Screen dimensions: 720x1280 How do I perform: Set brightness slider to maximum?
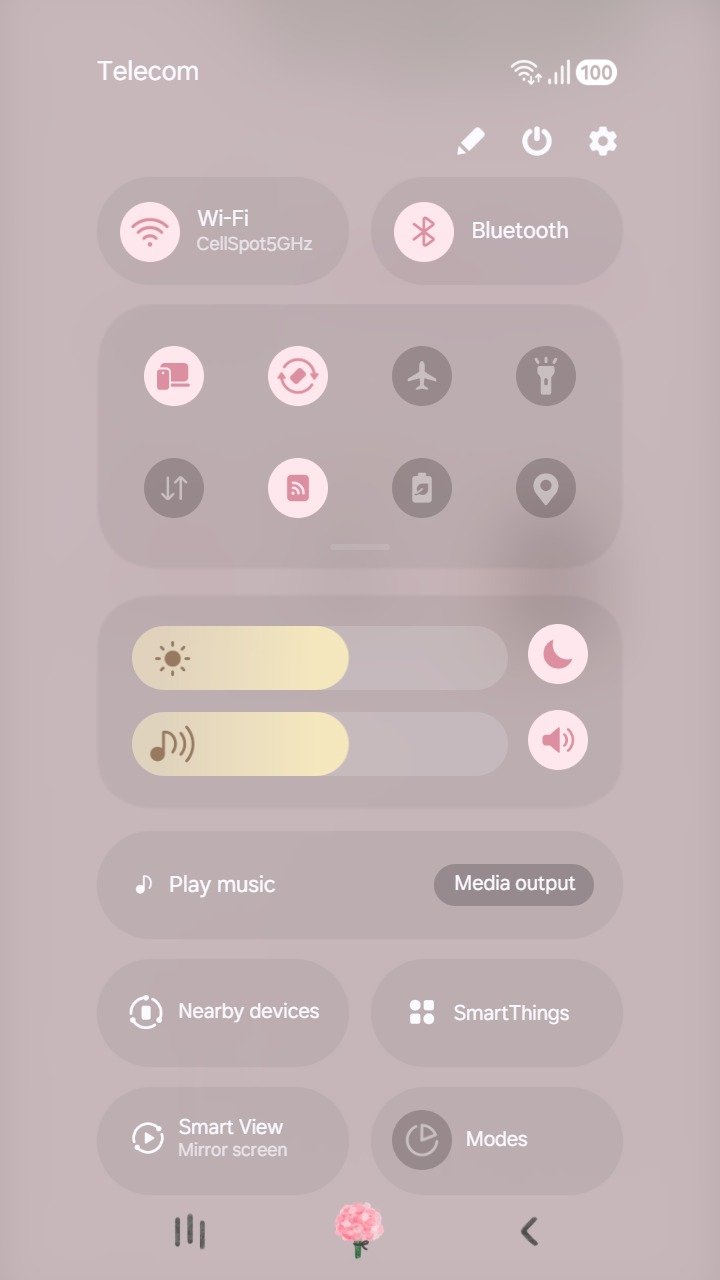[x=500, y=658]
